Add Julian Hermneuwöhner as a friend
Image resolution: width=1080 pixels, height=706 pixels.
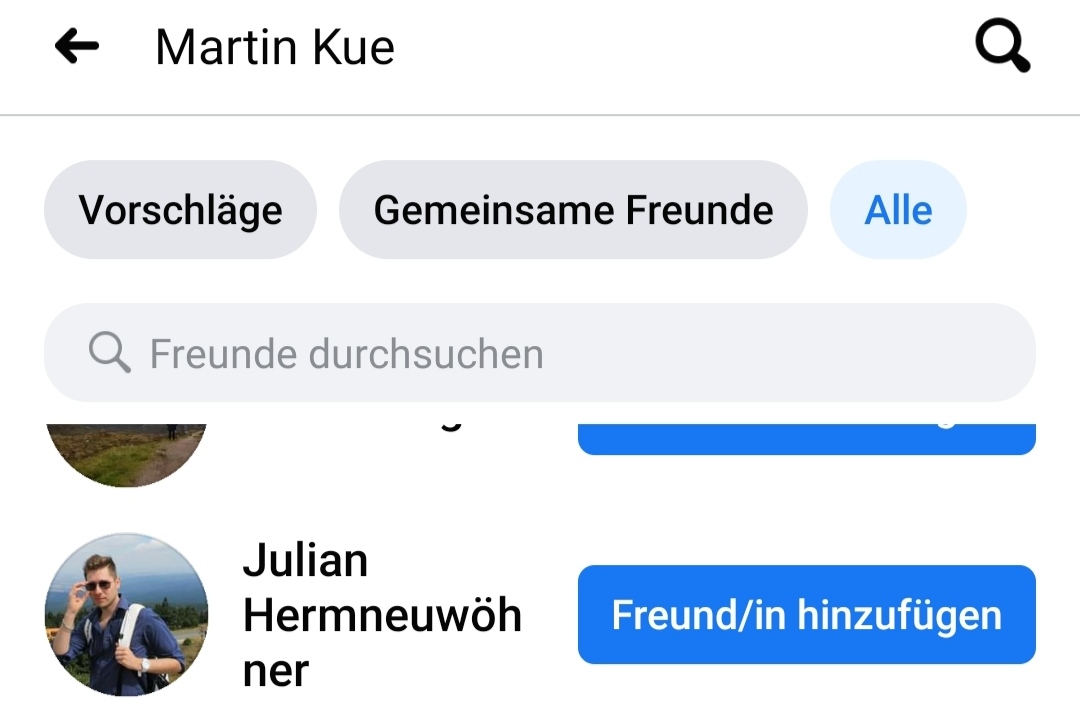tap(806, 614)
